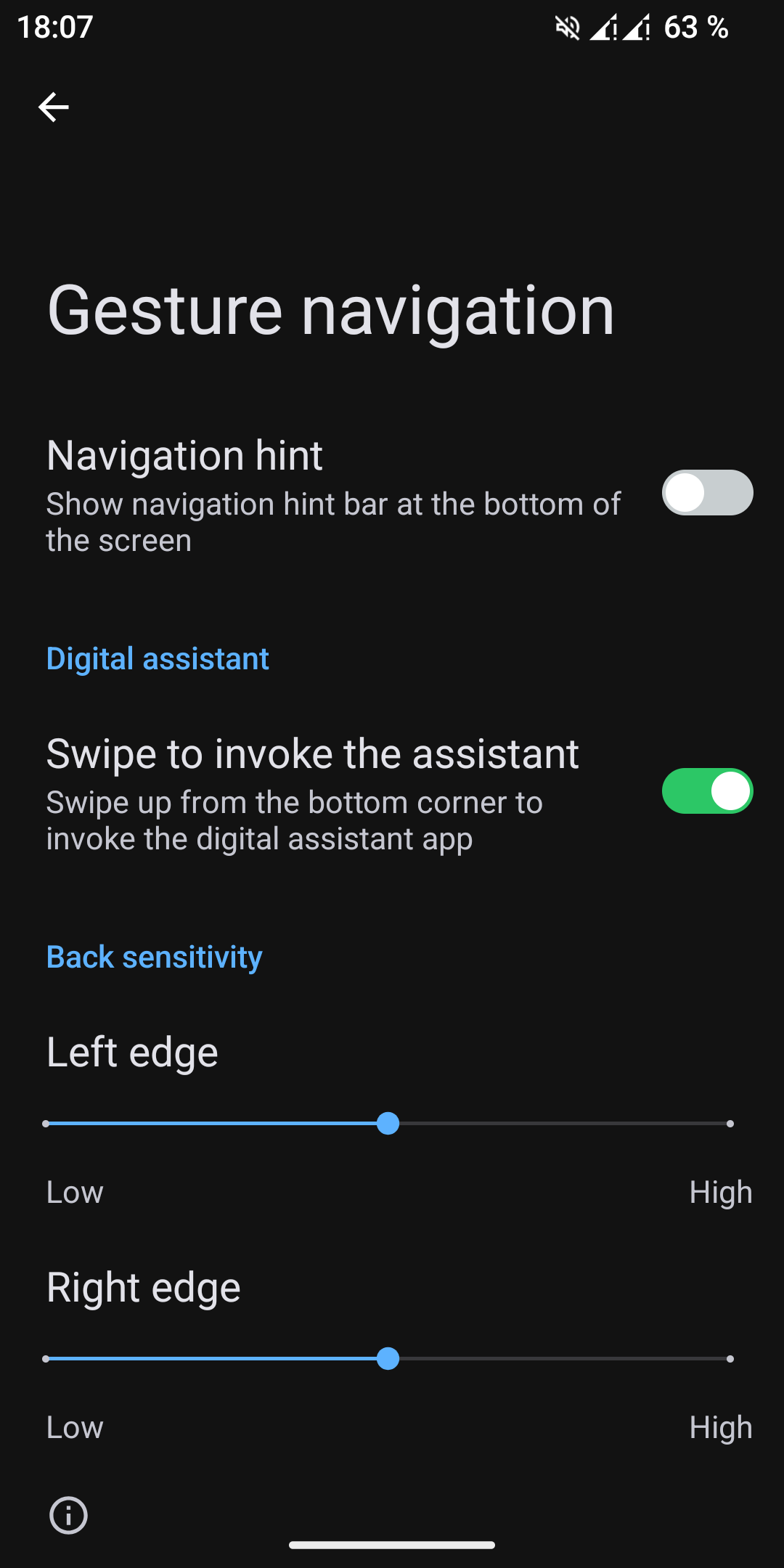Image resolution: width=784 pixels, height=1568 pixels.
Task: Go back using the top arrow
Action: pyautogui.click(x=53, y=107)
